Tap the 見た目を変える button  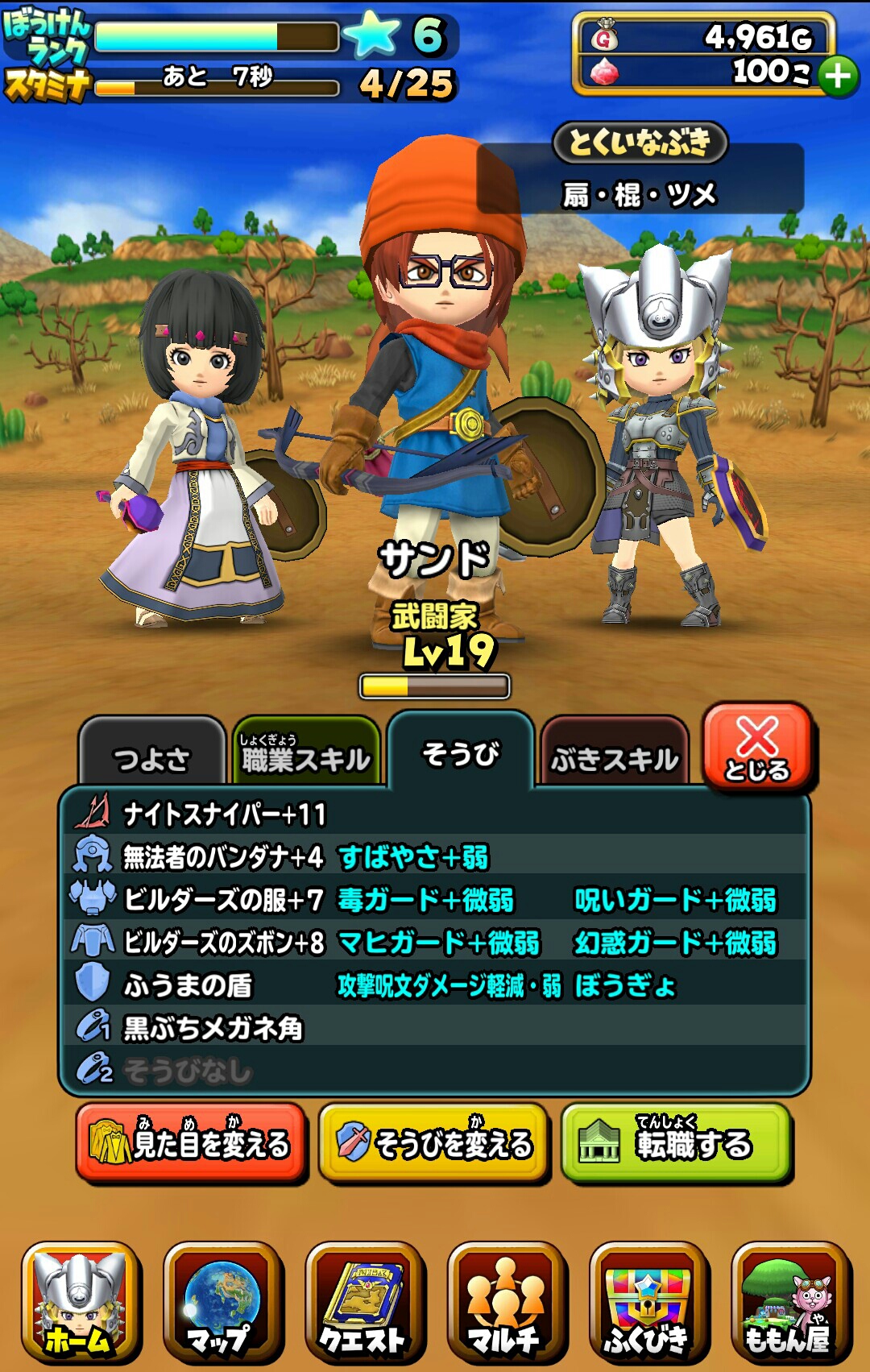click(192, 1143)
